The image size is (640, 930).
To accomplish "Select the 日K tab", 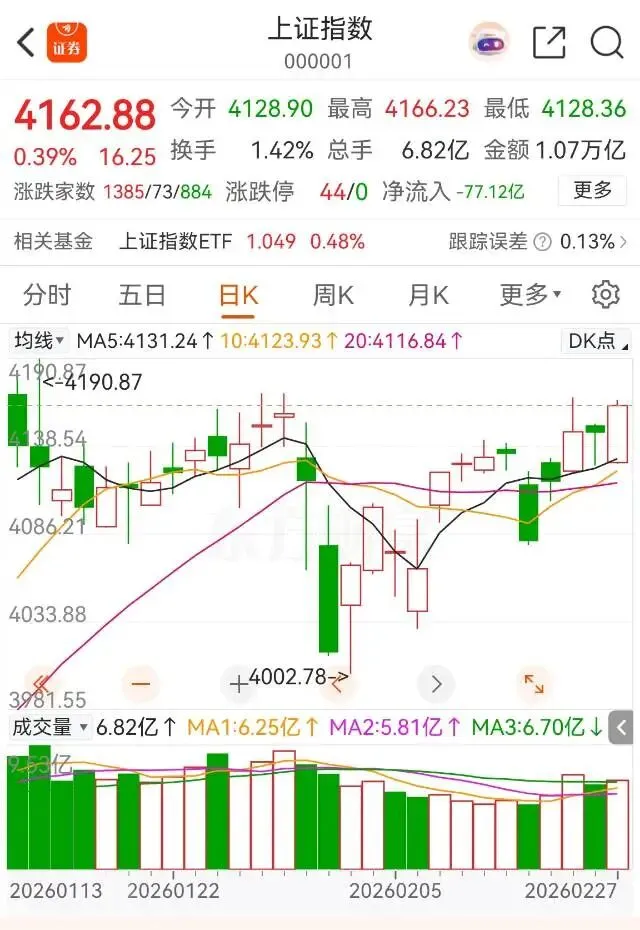I will point(238,295).
